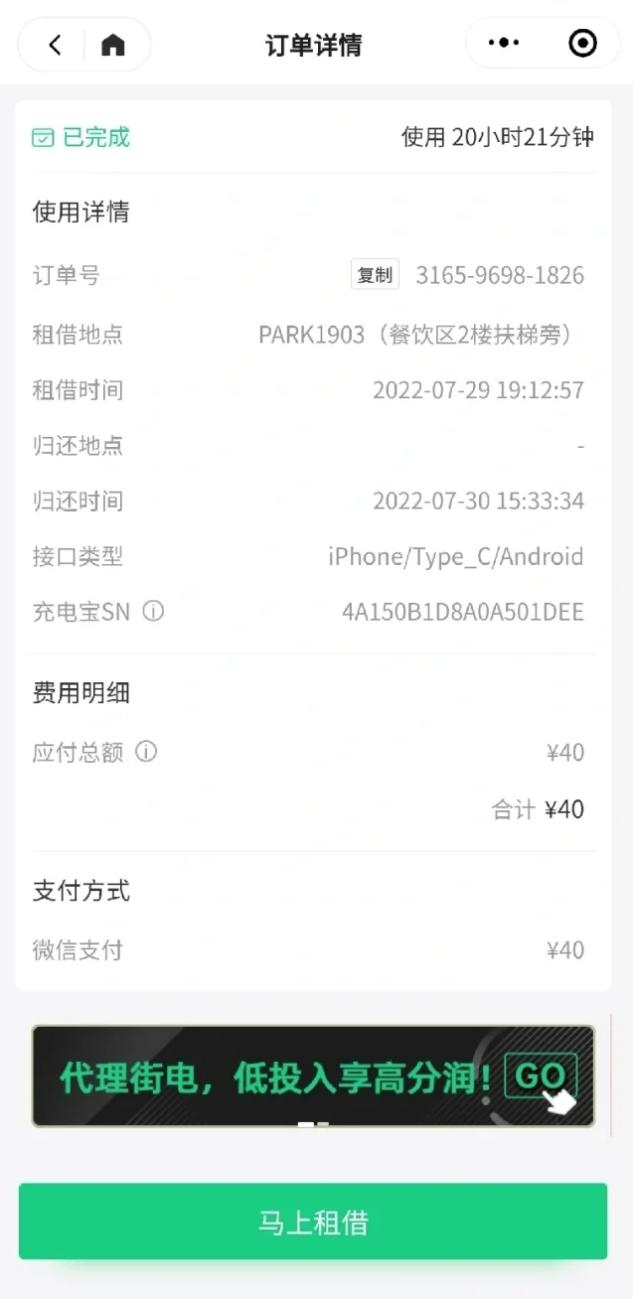Close the mini program with the circle icon
The width and height of the screenshot is (633, 1299).
click(x=581, y=43)
